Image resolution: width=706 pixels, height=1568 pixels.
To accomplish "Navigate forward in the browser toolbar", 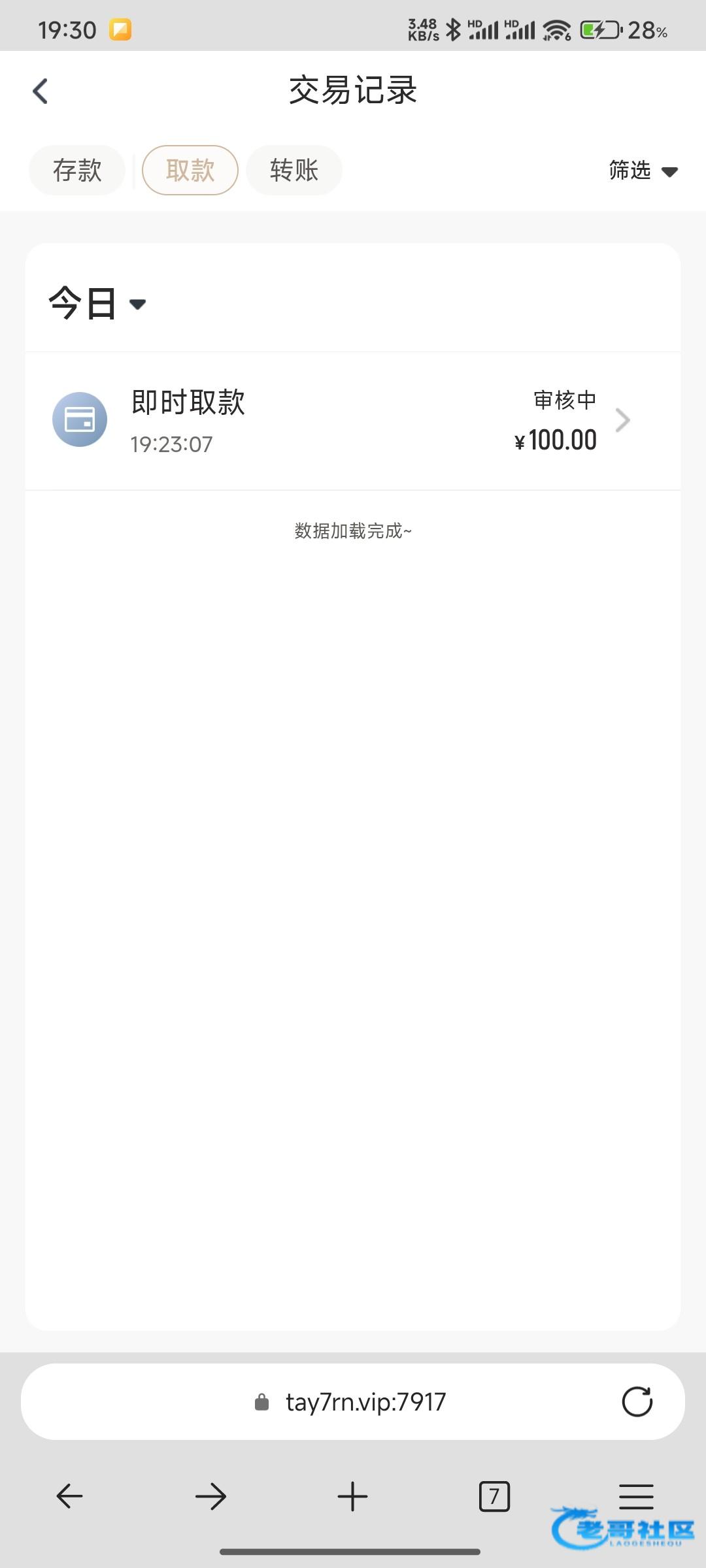I will click(x=210, y=1496).
